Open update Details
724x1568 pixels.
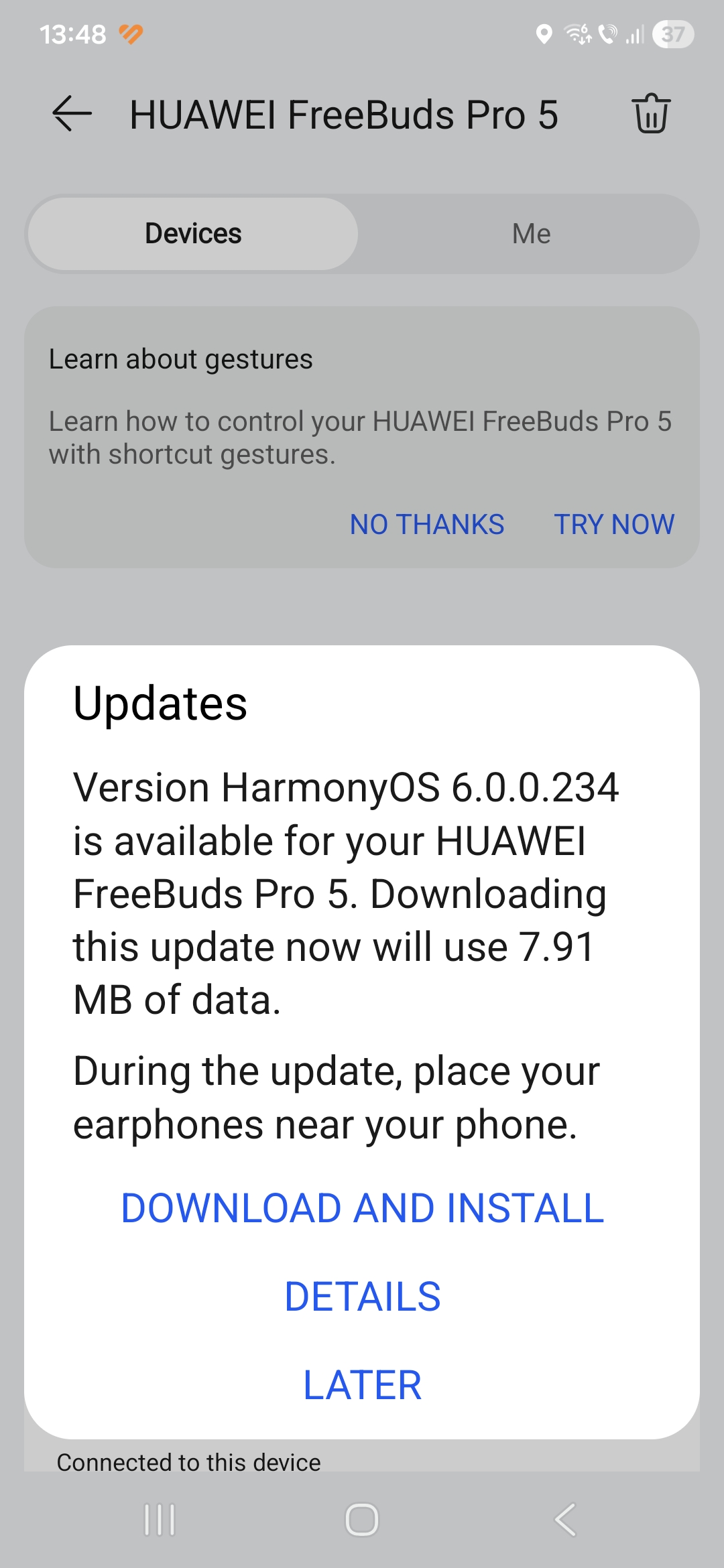[x=362, y=1297]
